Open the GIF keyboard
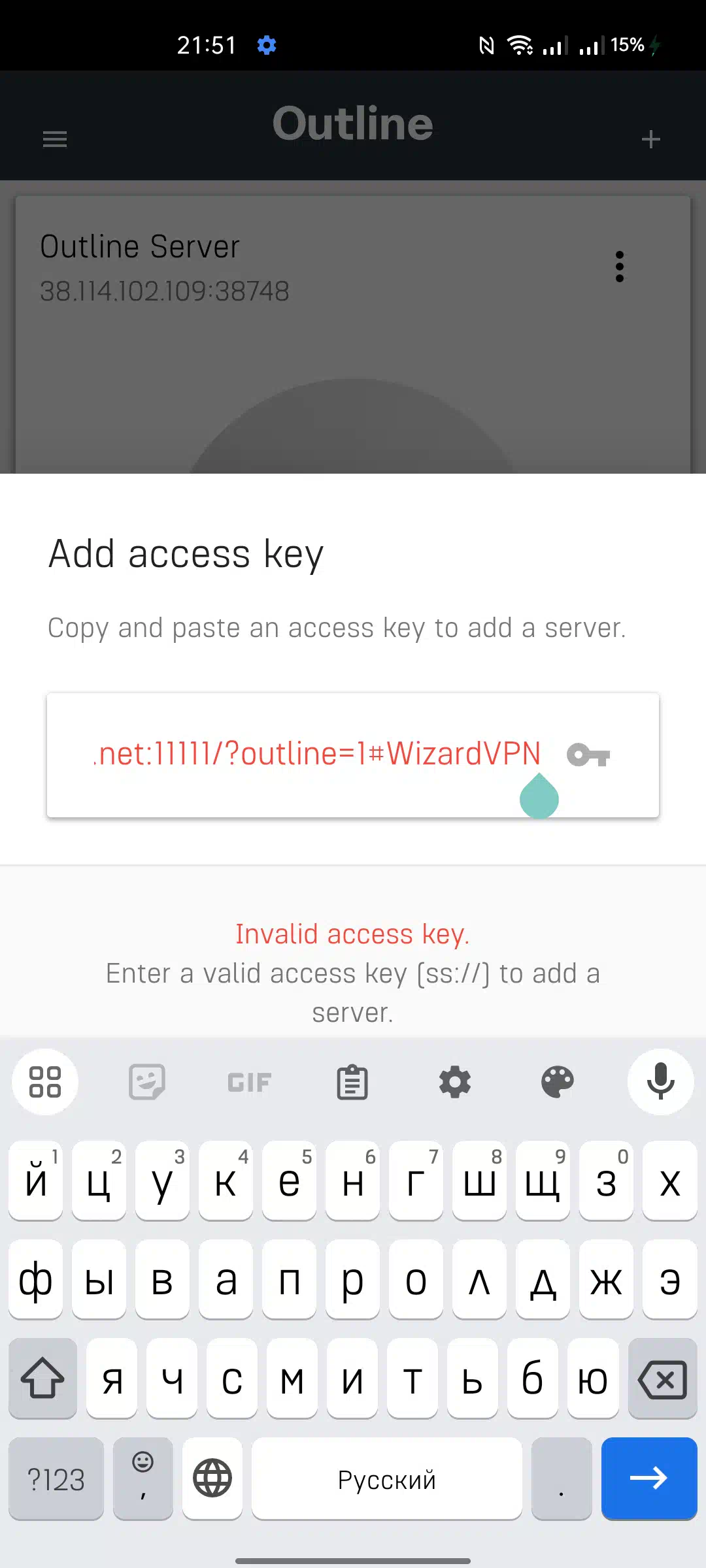 [249, 1083]
